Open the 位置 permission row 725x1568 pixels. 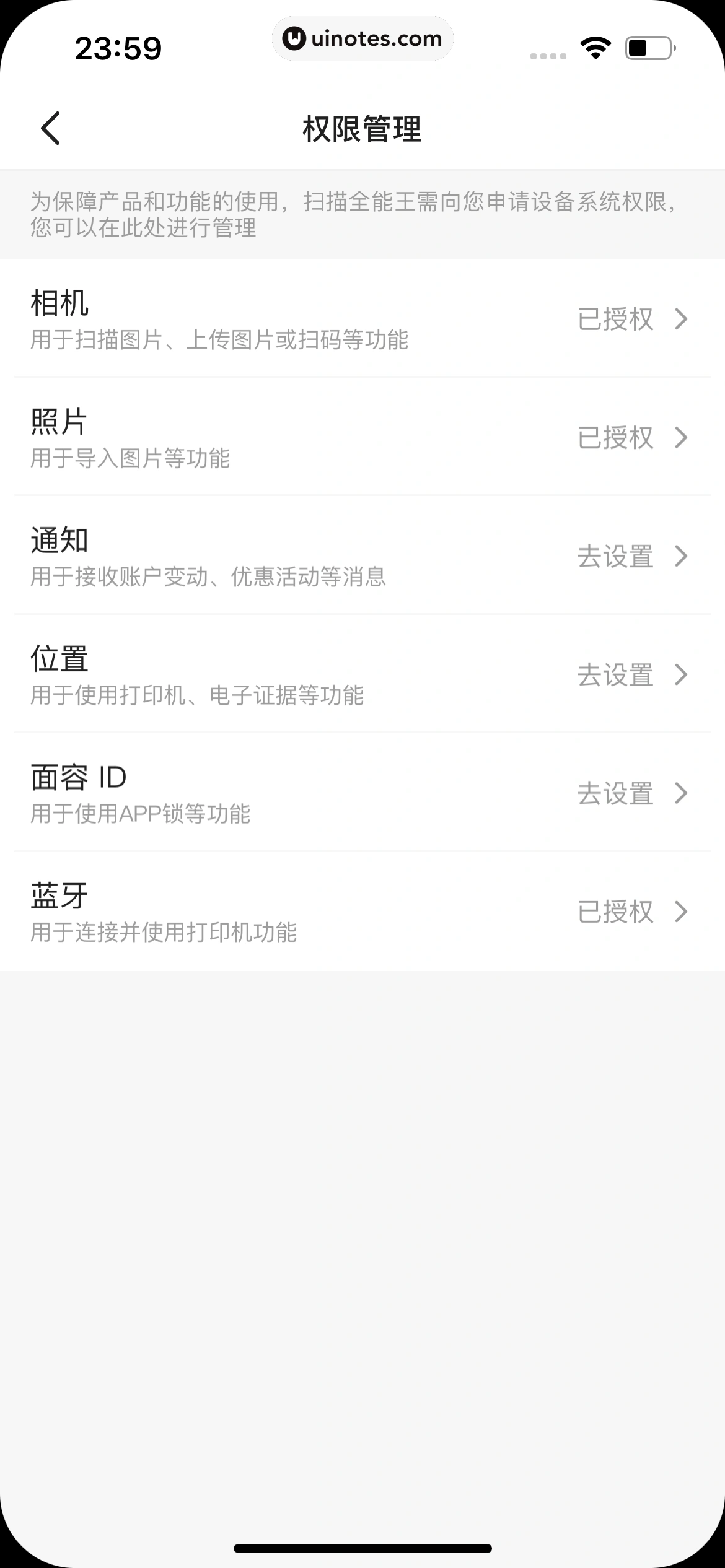click(x=362, y=674)
